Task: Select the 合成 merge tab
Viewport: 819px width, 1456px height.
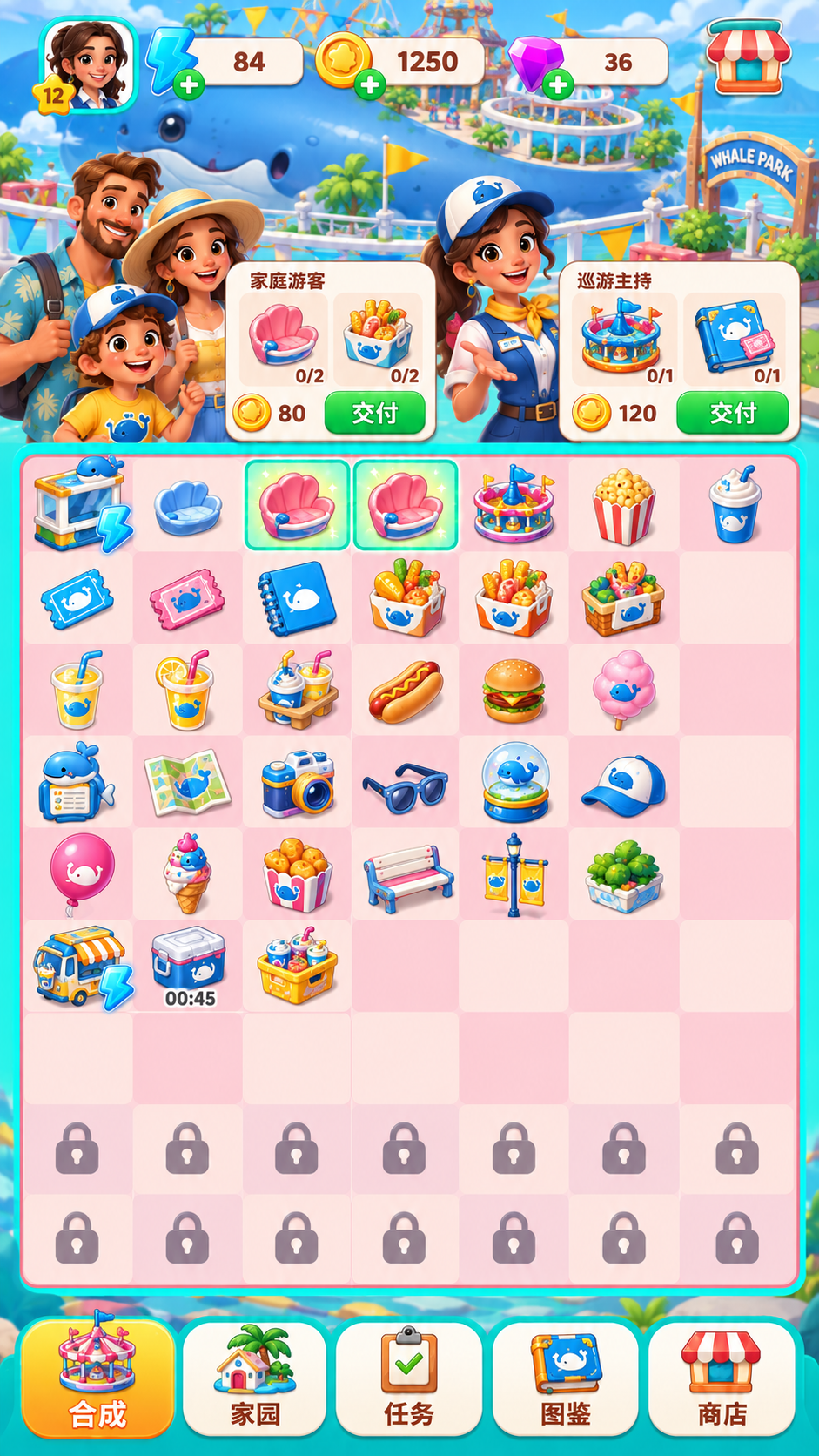Action: coord(97,1378)
